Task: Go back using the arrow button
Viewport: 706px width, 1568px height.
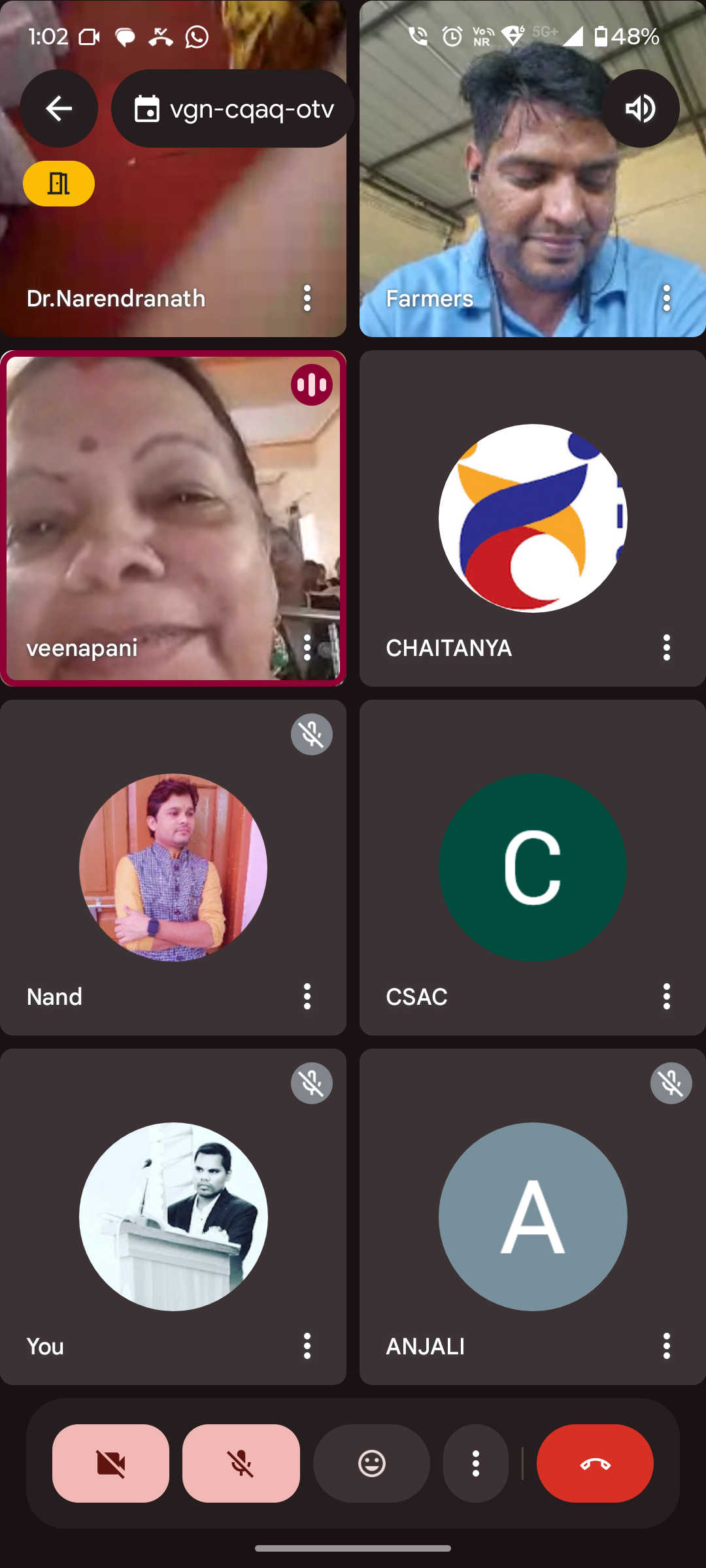Action: pos(59,108)
